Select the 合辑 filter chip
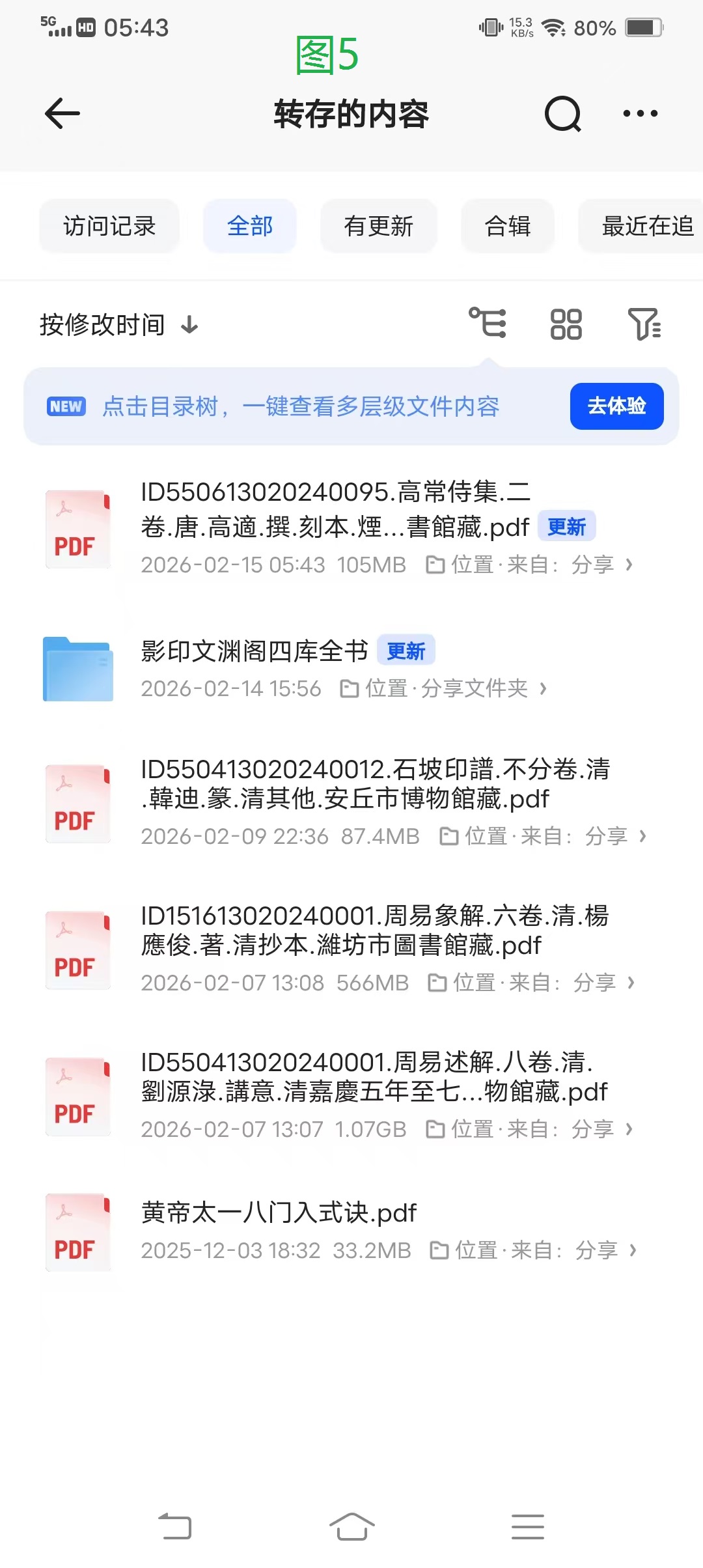This screenshot has width=703, height=1568. [x=507, y=226]
